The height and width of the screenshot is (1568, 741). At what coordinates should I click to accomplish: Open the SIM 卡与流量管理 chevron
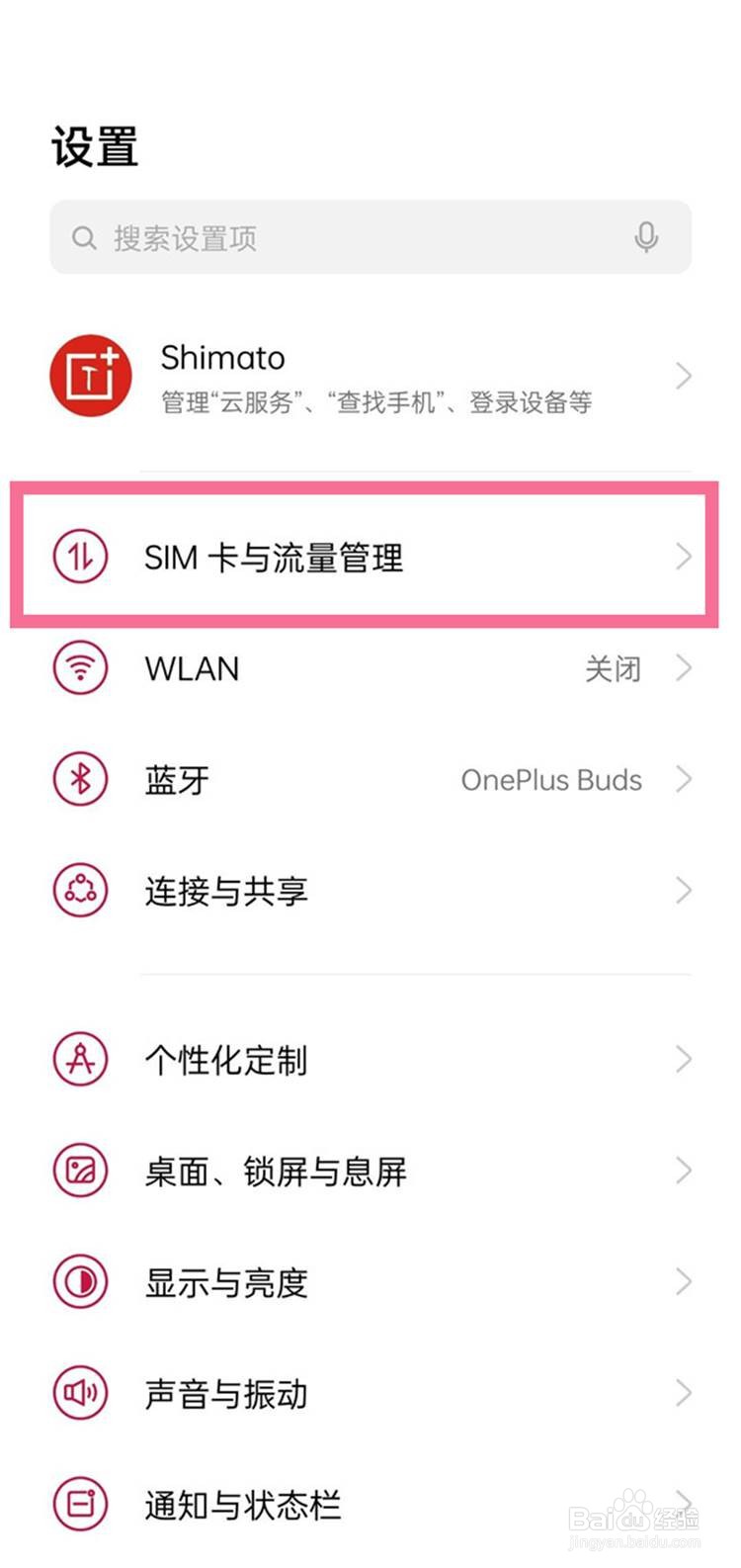click(x=684, y=557)
